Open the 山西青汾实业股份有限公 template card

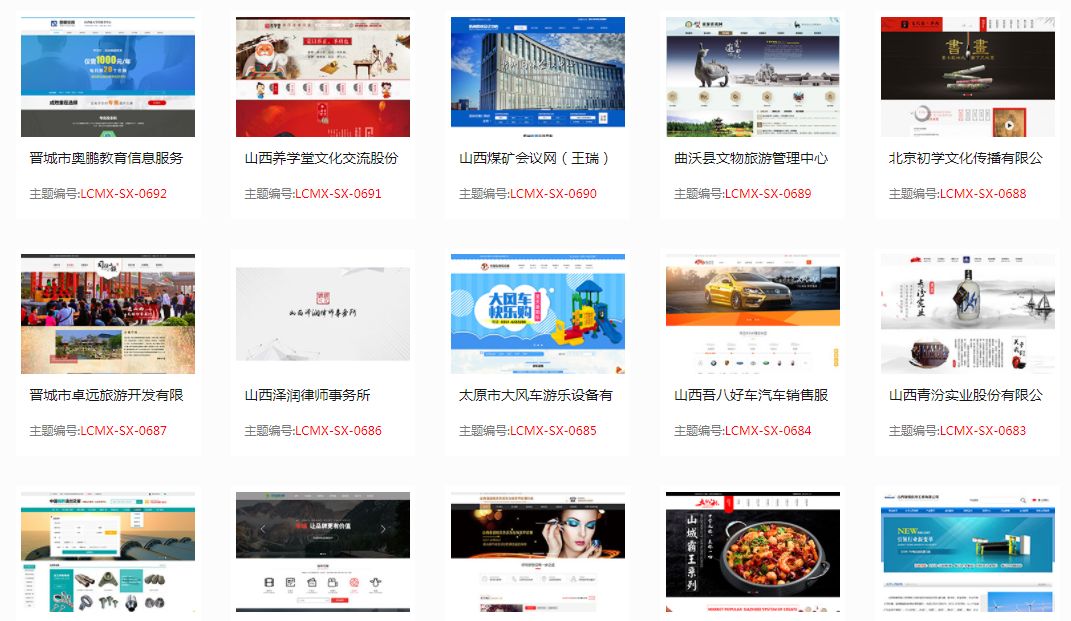(966, 395)
